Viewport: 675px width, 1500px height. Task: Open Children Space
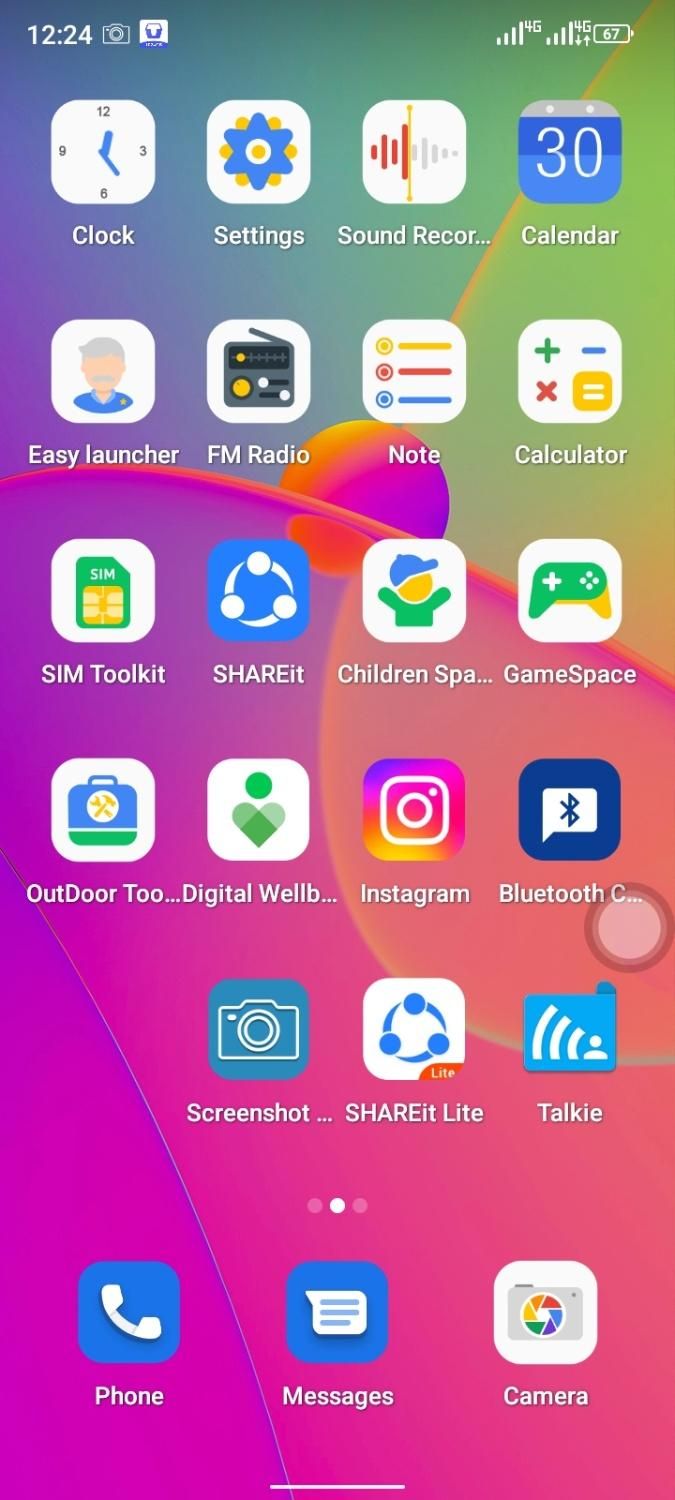pos(414,591)
